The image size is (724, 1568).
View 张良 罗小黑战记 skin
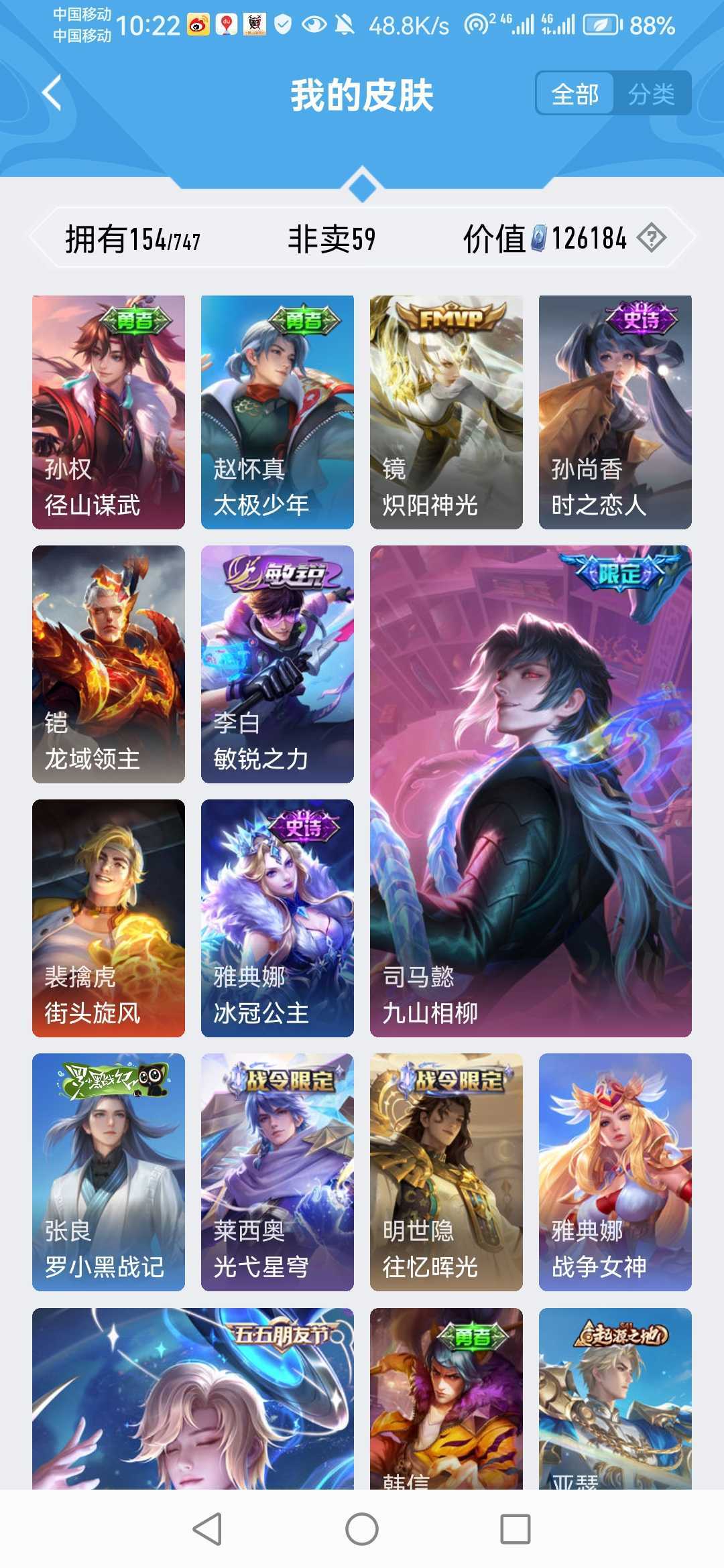pyautogui.click(x=109, y=1171)
